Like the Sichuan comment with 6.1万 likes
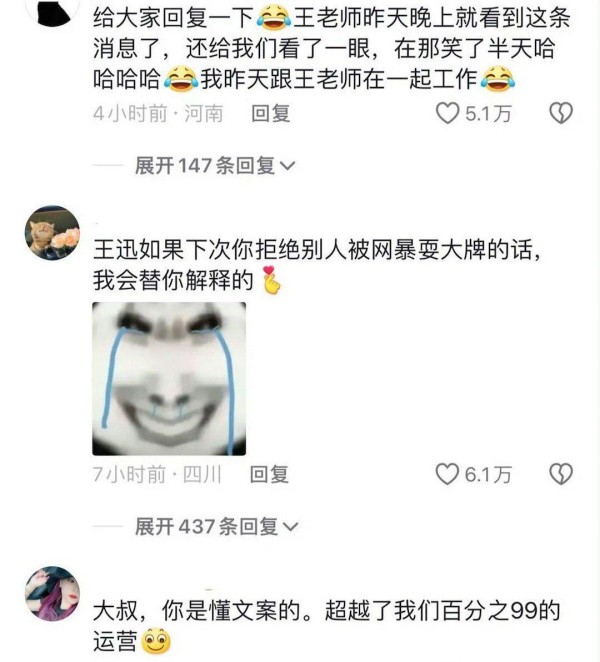600x662 pixels. click(448, 474)
